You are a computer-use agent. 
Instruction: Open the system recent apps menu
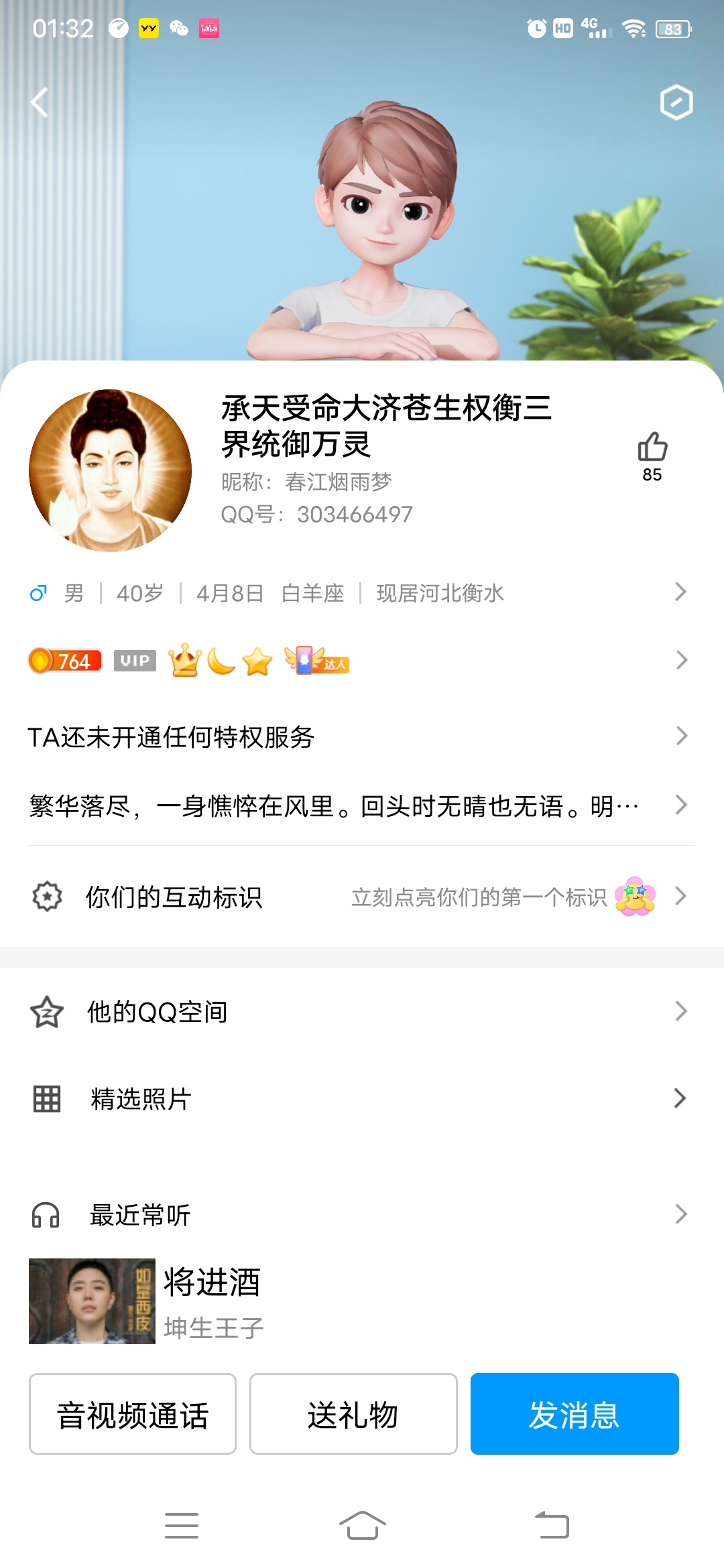(x=182, y=1525)
